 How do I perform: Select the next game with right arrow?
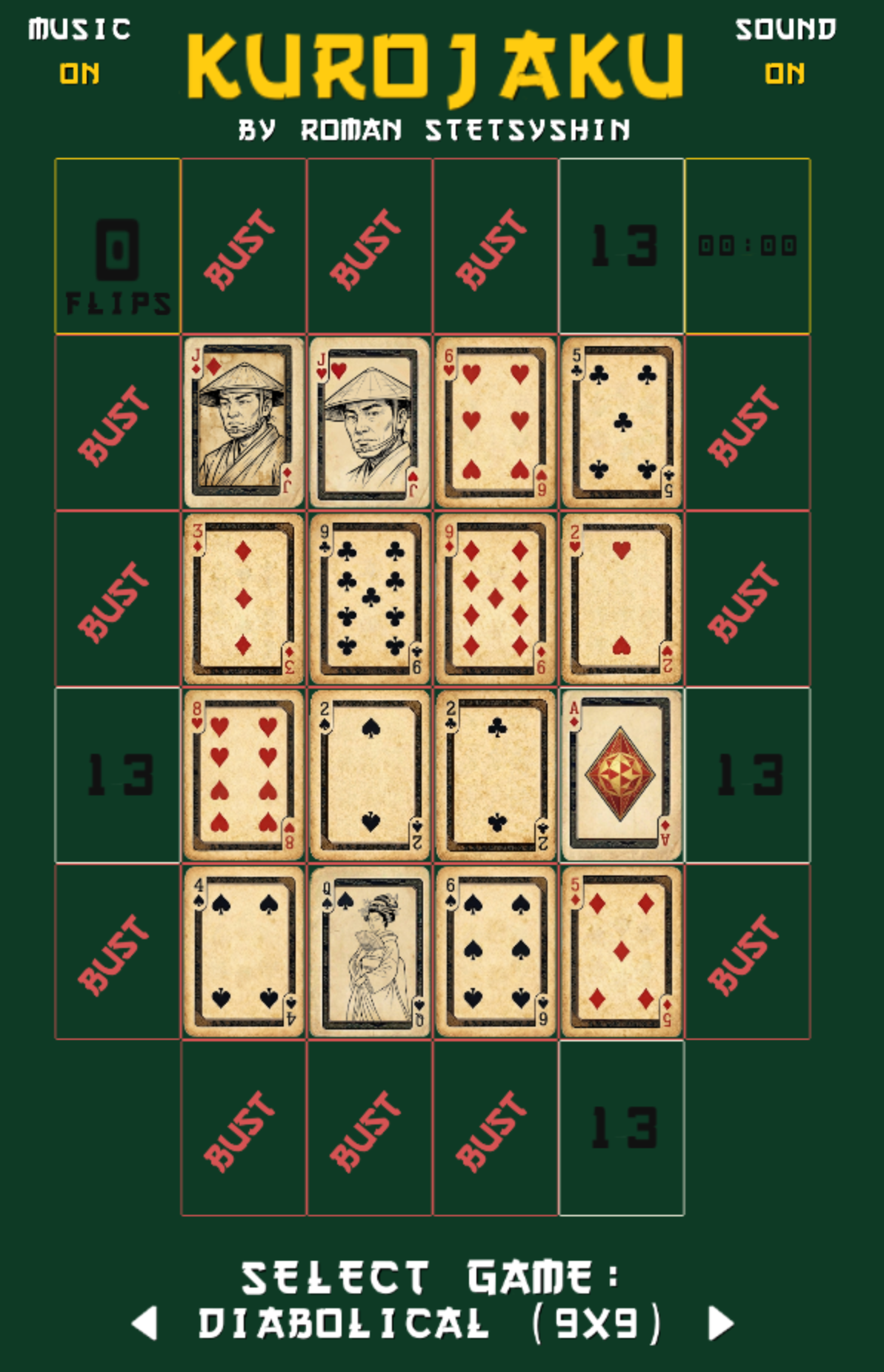720,1323
